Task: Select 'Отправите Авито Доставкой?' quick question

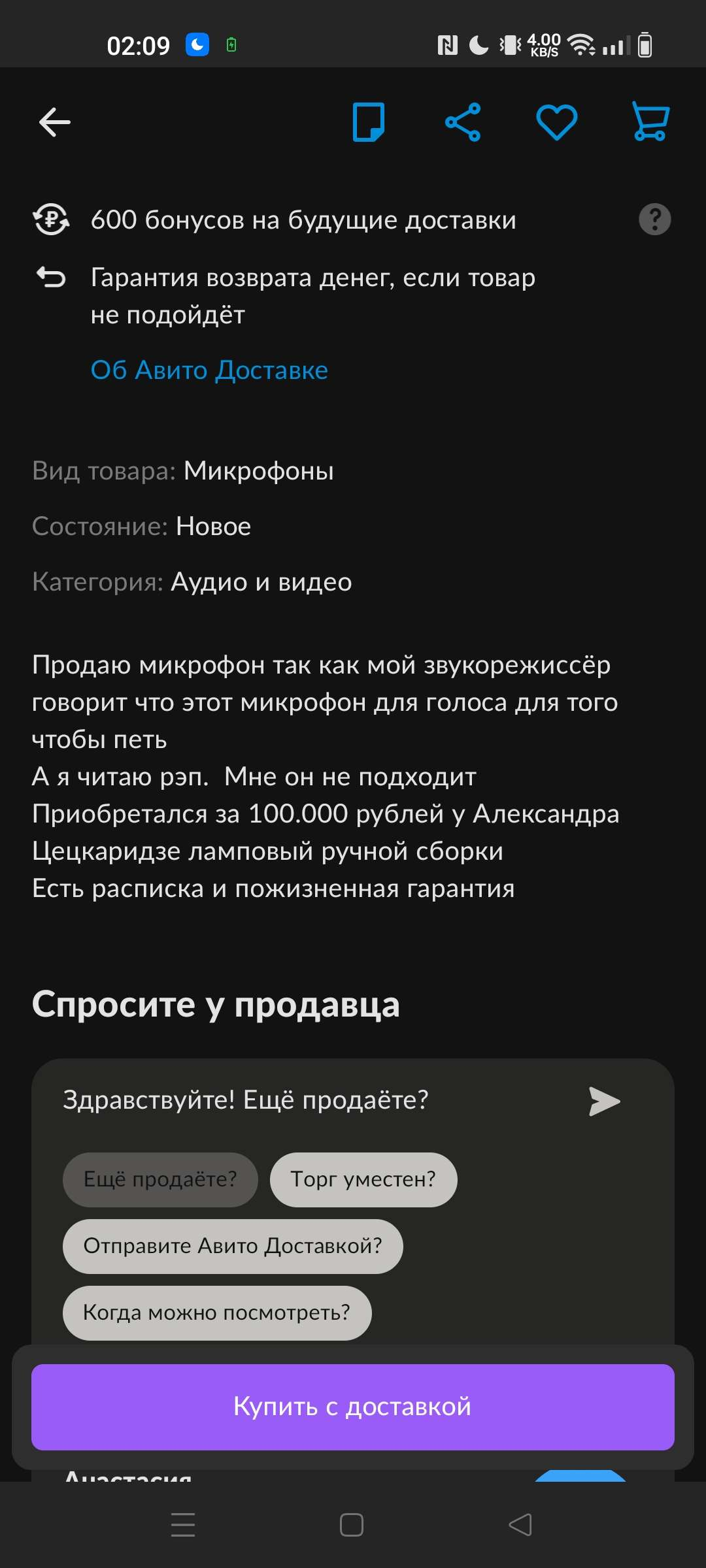Action: pos(233,1246)
